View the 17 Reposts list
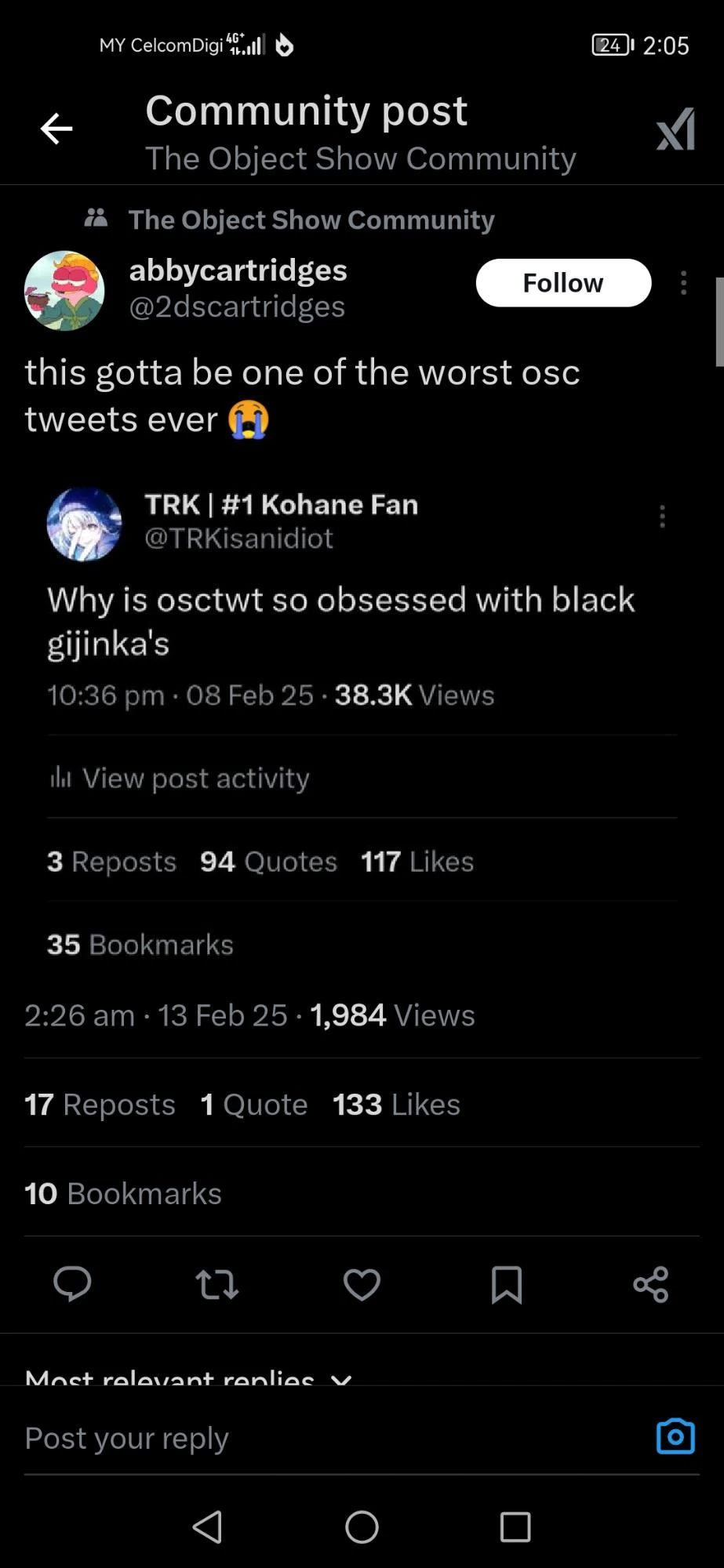724x1568 pixels. (x=100, y=1105)
